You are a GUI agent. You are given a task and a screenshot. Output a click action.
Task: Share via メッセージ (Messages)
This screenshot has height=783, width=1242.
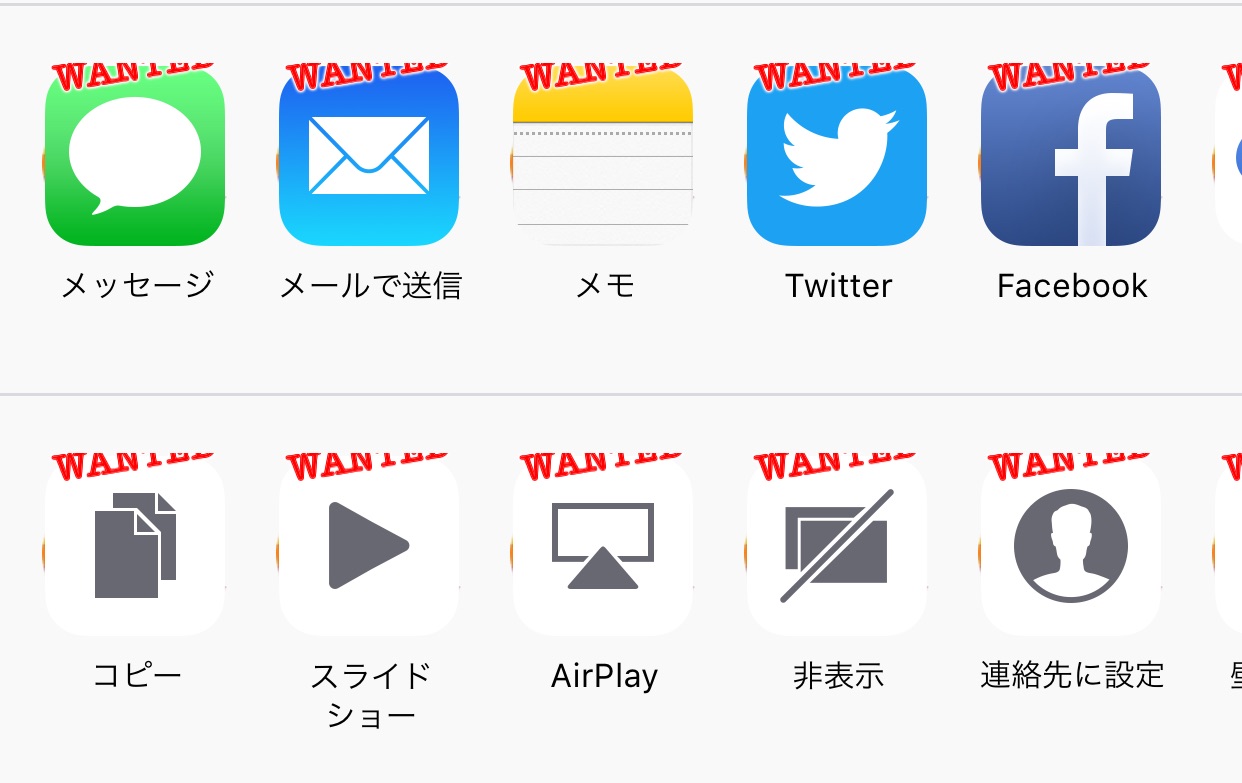135,157
